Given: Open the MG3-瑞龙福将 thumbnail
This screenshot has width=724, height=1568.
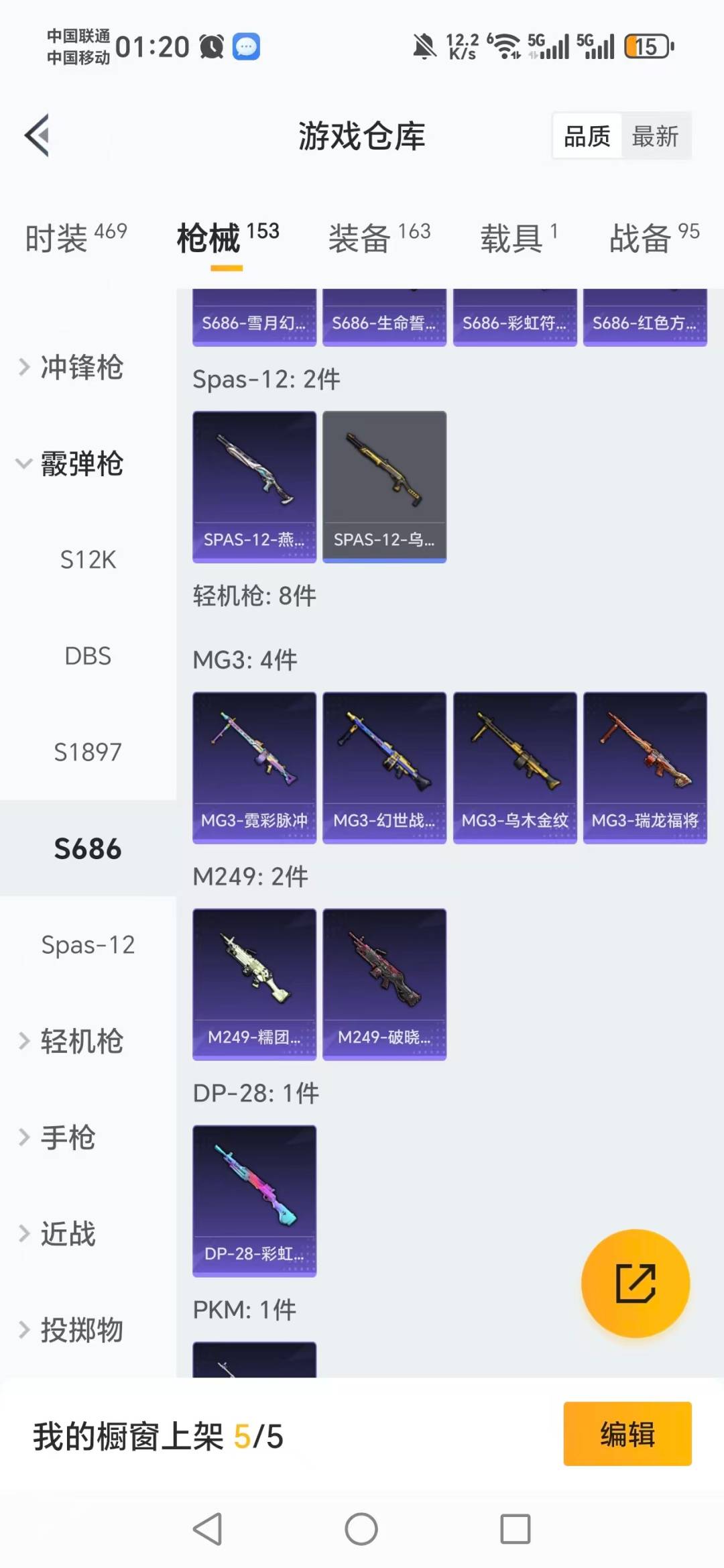Looking at the screenshot, I should tap(644, 768).
